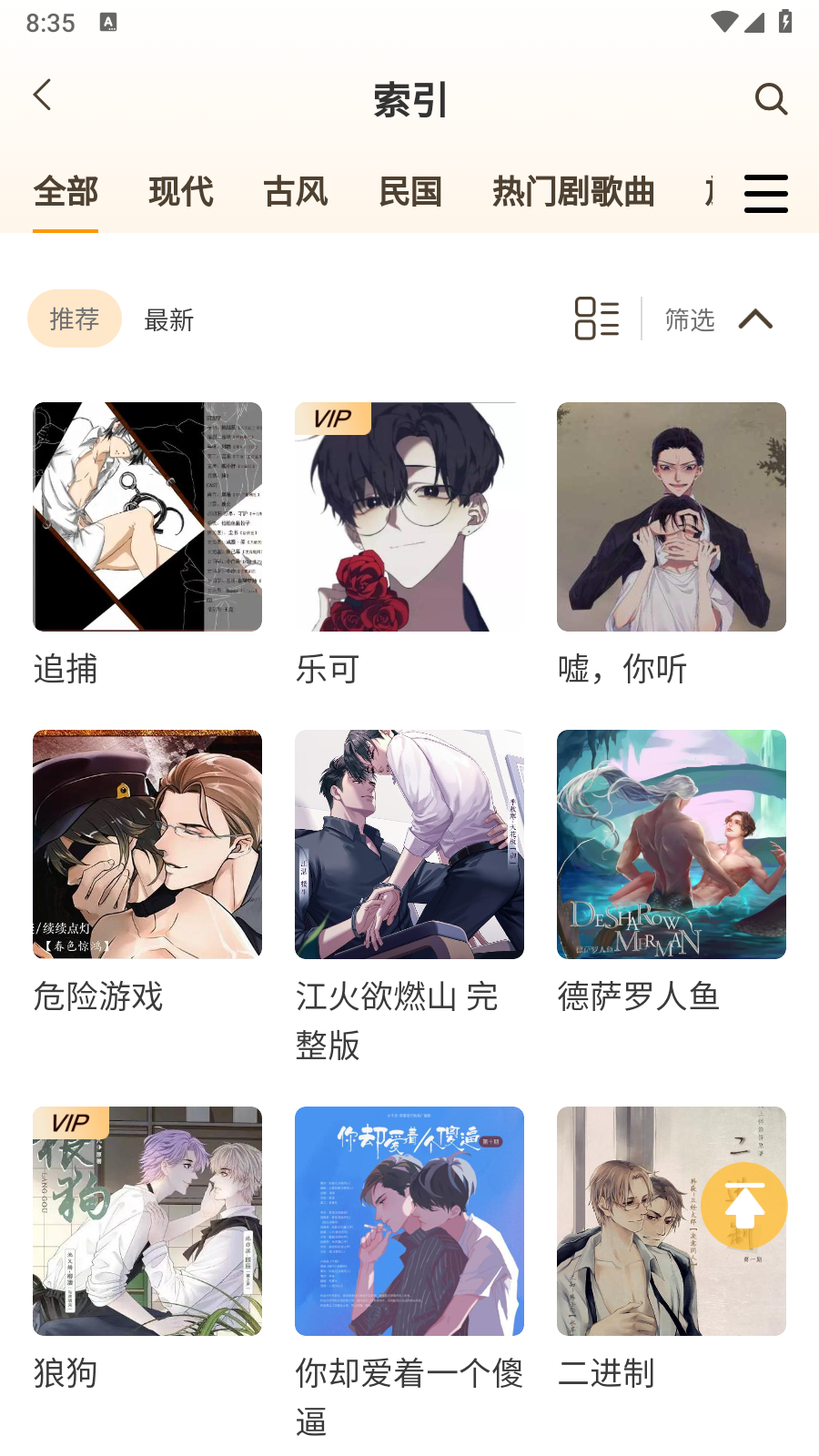
Task: Select the 民国 category tab
Action: (x=410, y=192)
